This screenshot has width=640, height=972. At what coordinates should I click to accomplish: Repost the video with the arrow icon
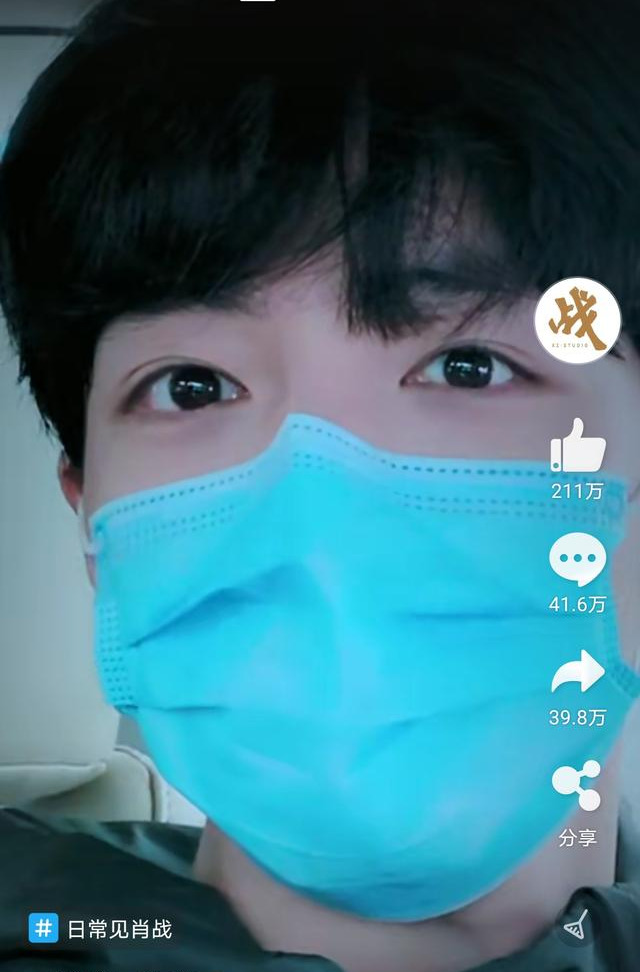tap(578, 673)
